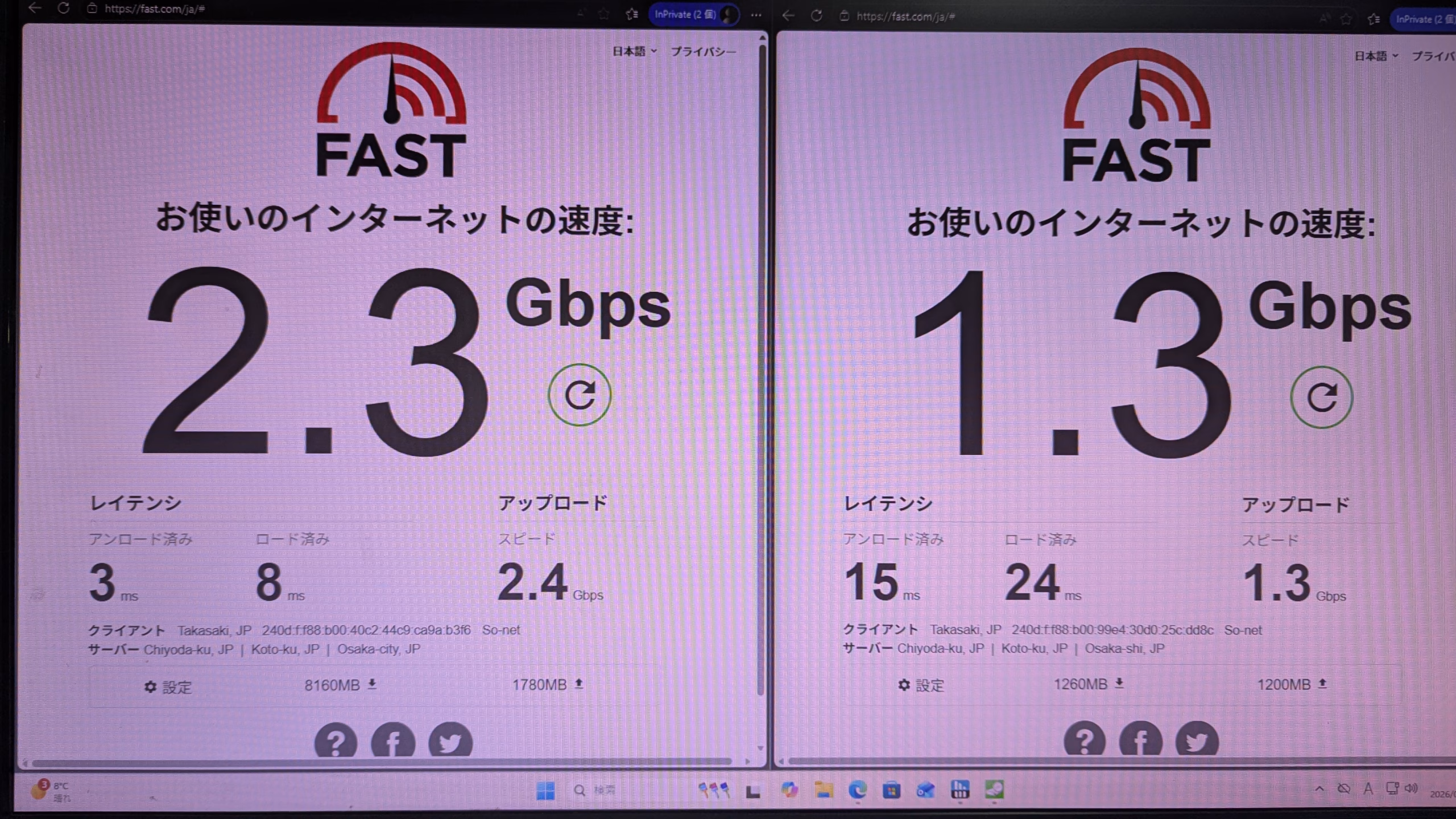Viewport: 1456px width, 819px height.
Task: Open help icon under the 2.3 Gbps result
Action: (336, 742)
